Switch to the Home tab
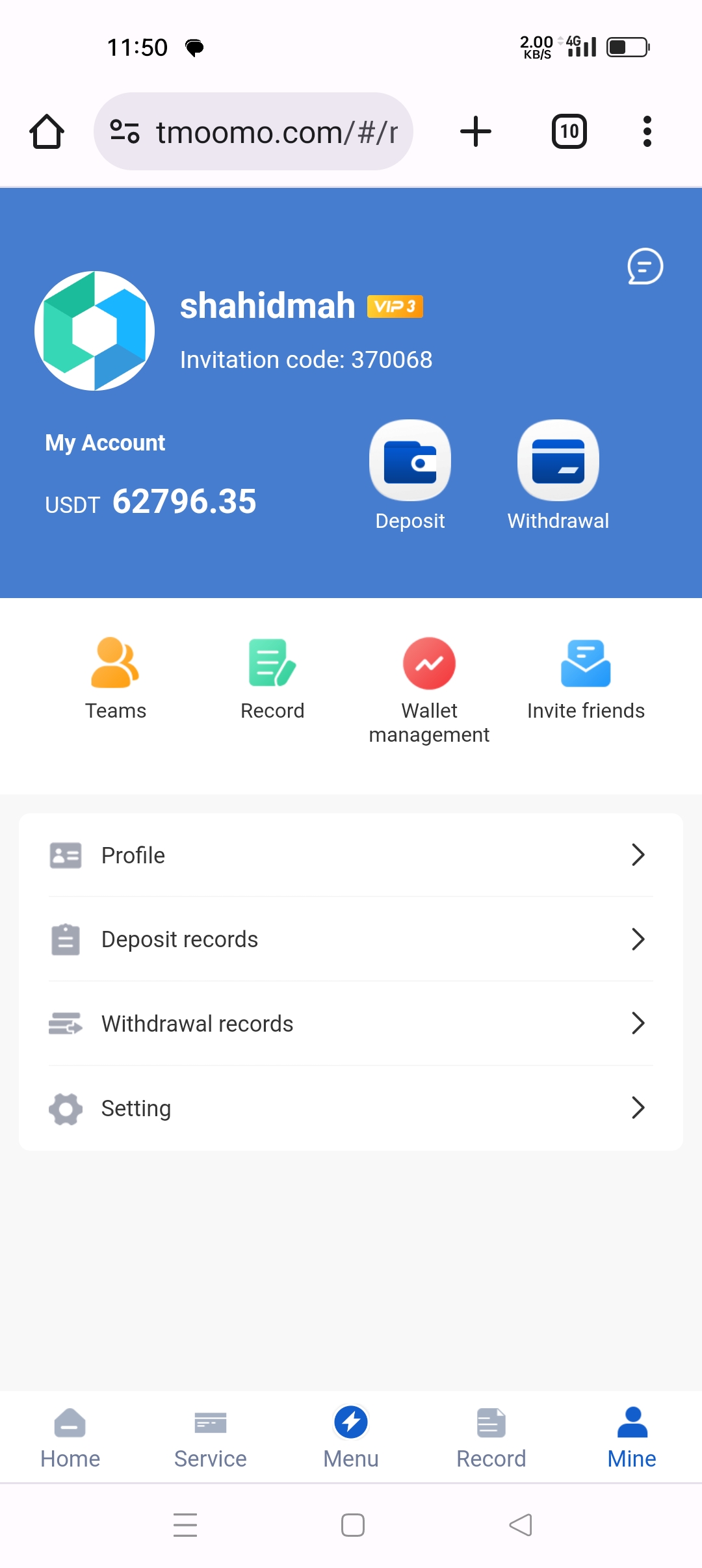 click(x=70, y=1437)
